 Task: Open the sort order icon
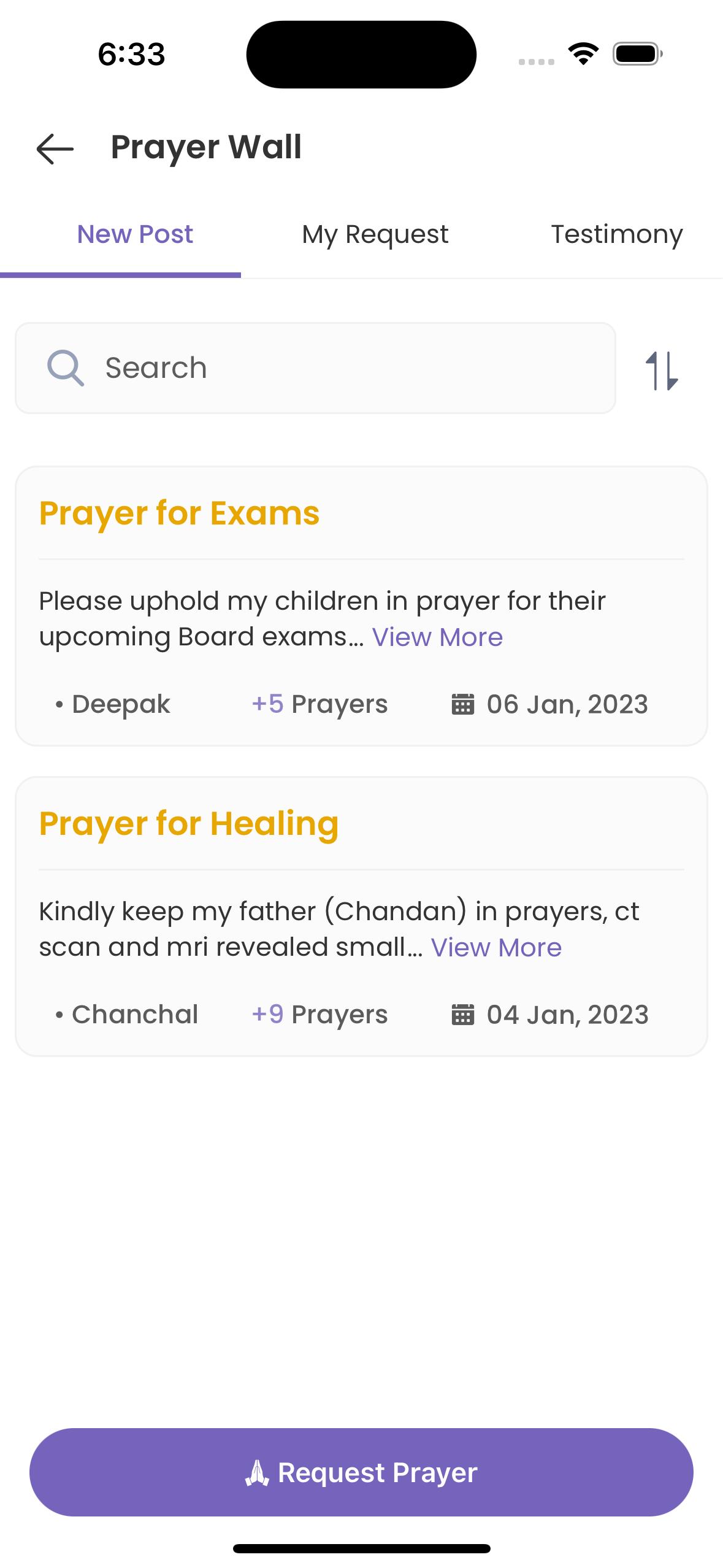[x=662, y=370]
